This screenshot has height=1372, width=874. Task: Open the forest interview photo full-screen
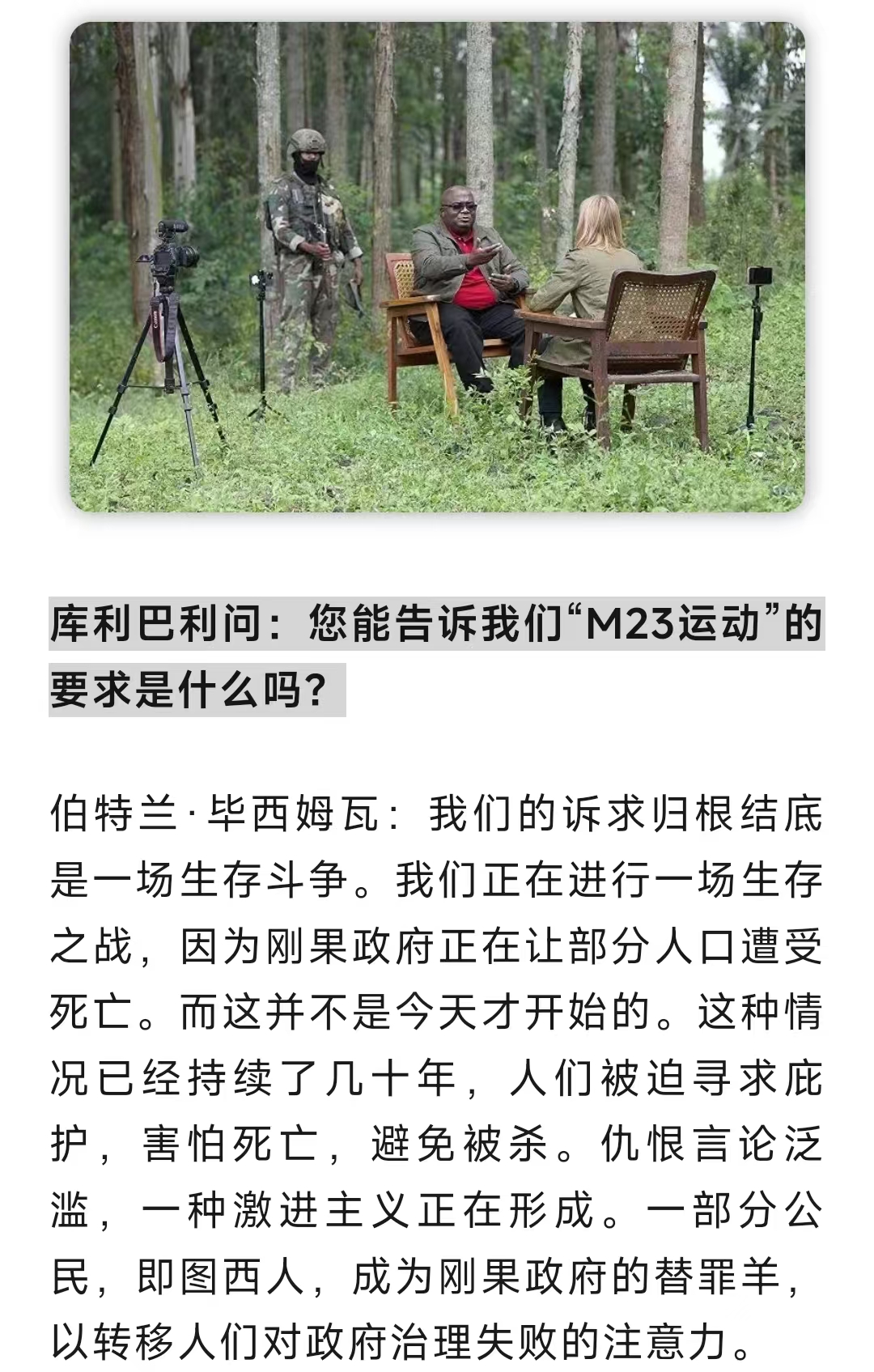437,267
